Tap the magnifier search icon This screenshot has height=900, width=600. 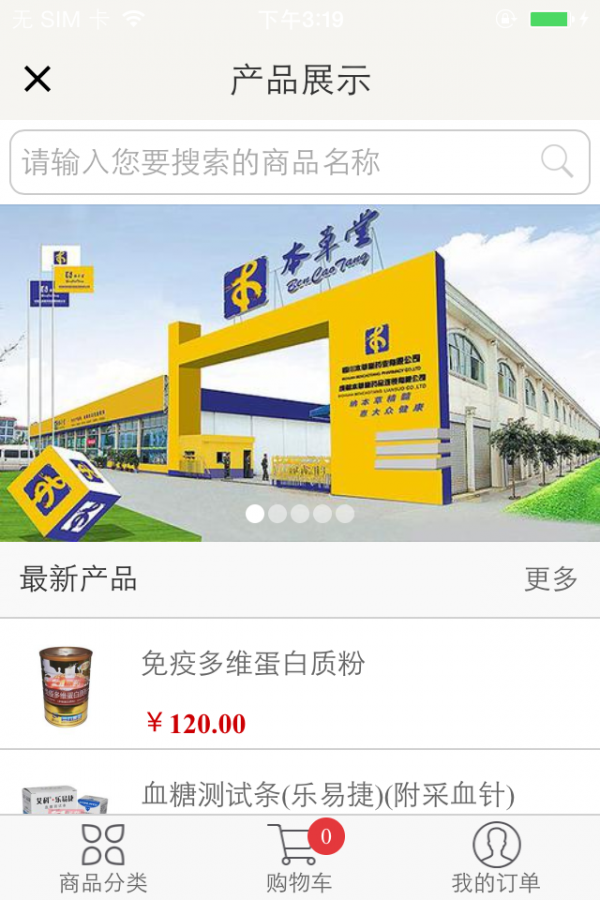click(x=557, y=162)
